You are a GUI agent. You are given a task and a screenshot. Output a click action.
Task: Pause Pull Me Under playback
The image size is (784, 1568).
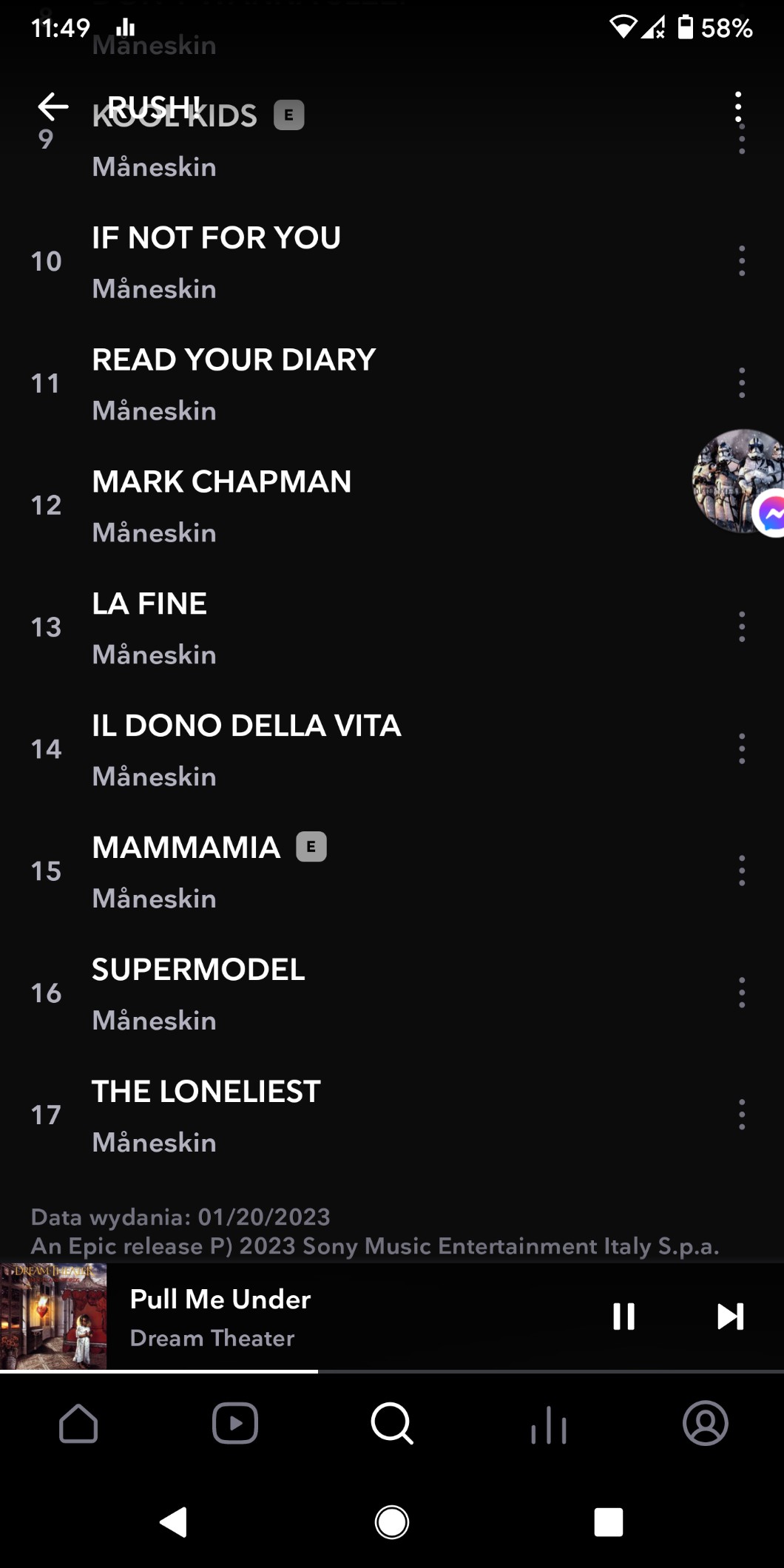click(x=624, y=1317)
